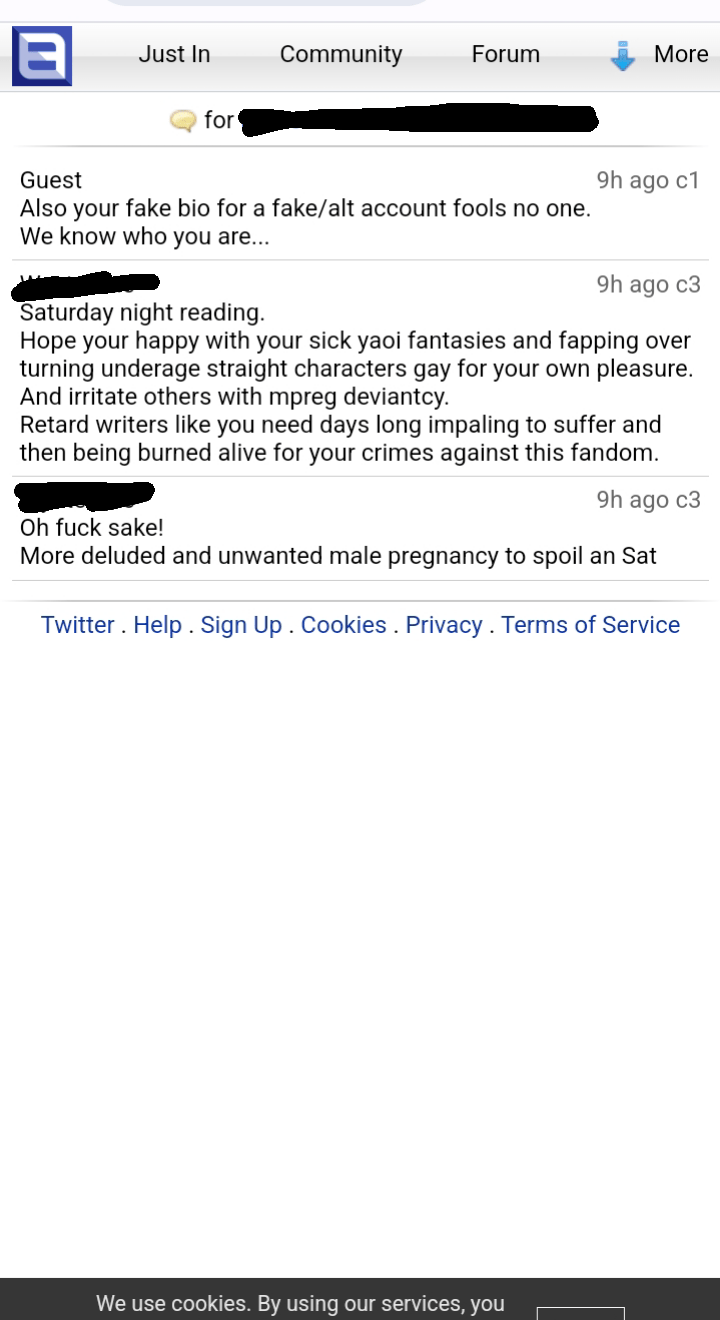Screen dimensions: 720x1320
Task: Expand the More menu
Action: (x=660, y=54)
